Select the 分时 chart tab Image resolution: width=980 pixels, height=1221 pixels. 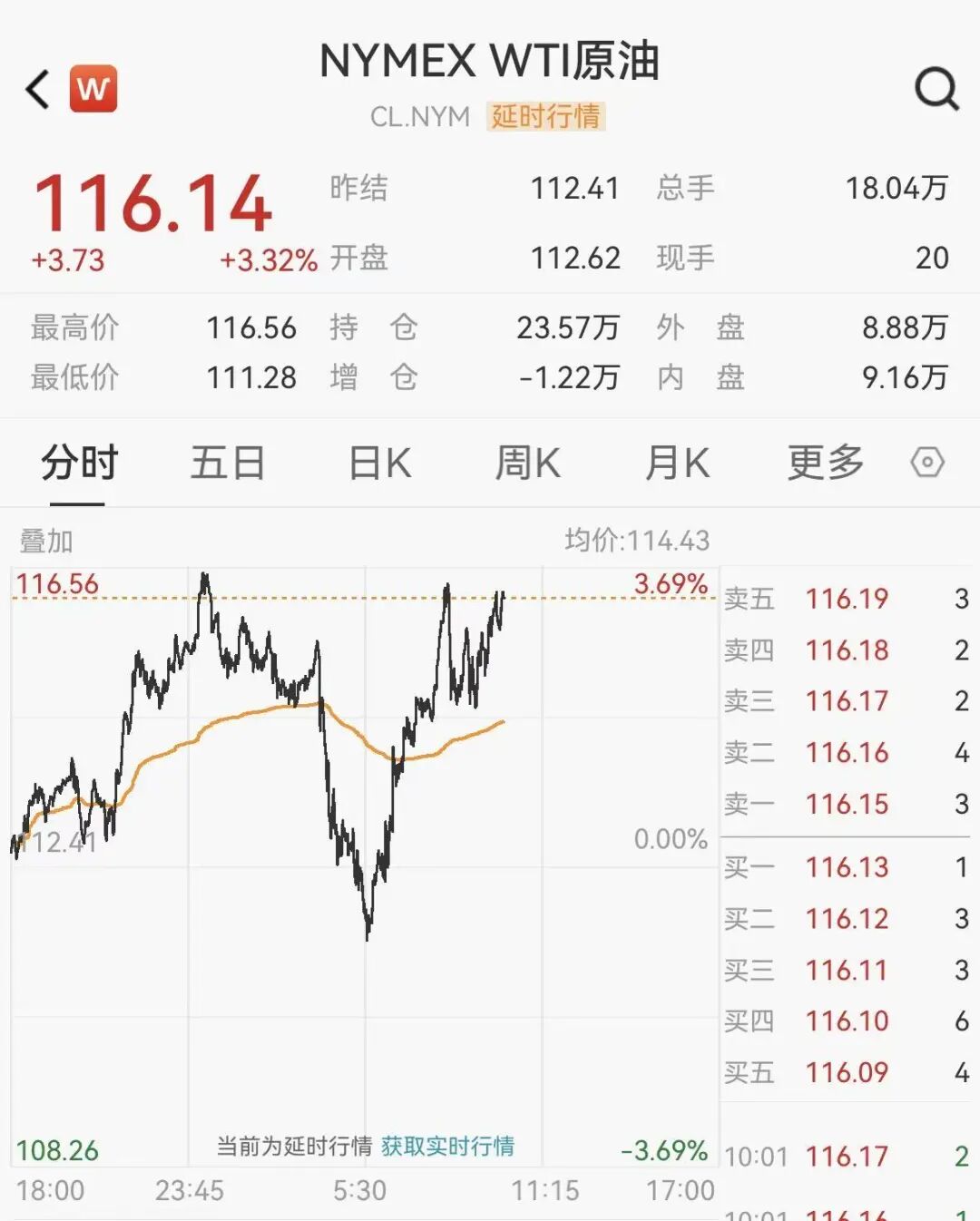(x=79, y=464)
